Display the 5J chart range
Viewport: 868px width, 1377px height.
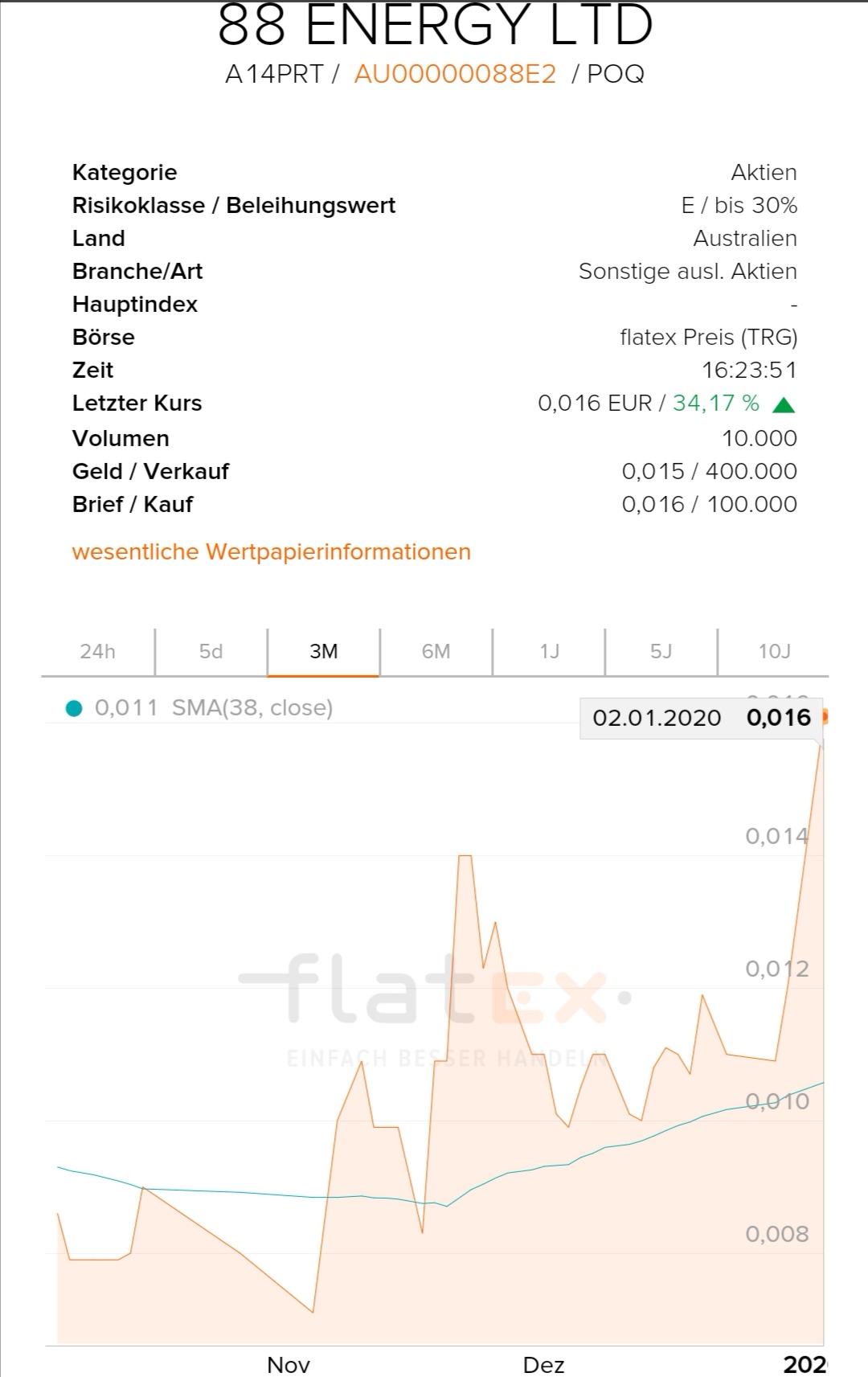click(x=661, y=651)
